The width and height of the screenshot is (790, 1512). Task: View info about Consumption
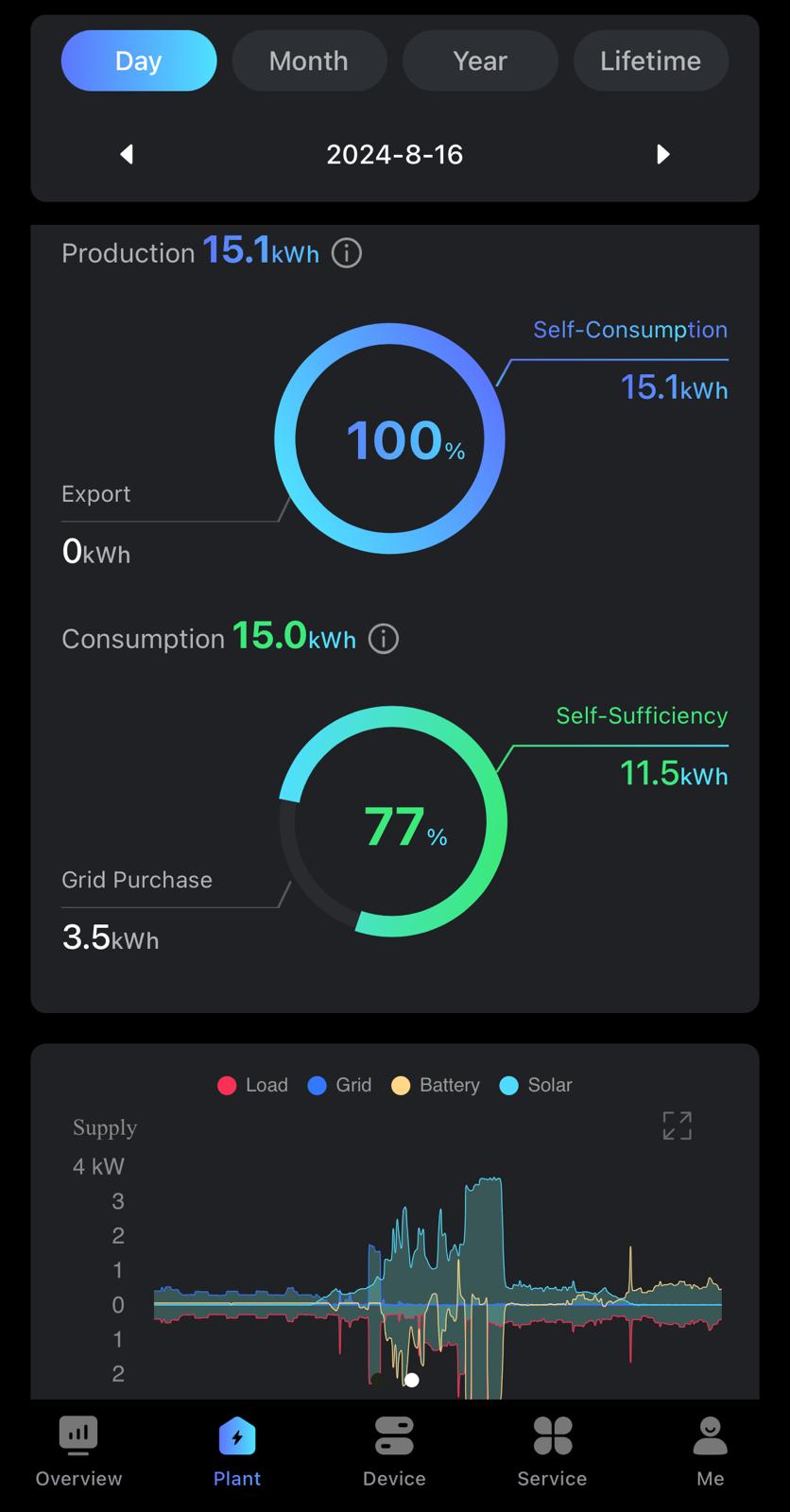pos(384,639)
